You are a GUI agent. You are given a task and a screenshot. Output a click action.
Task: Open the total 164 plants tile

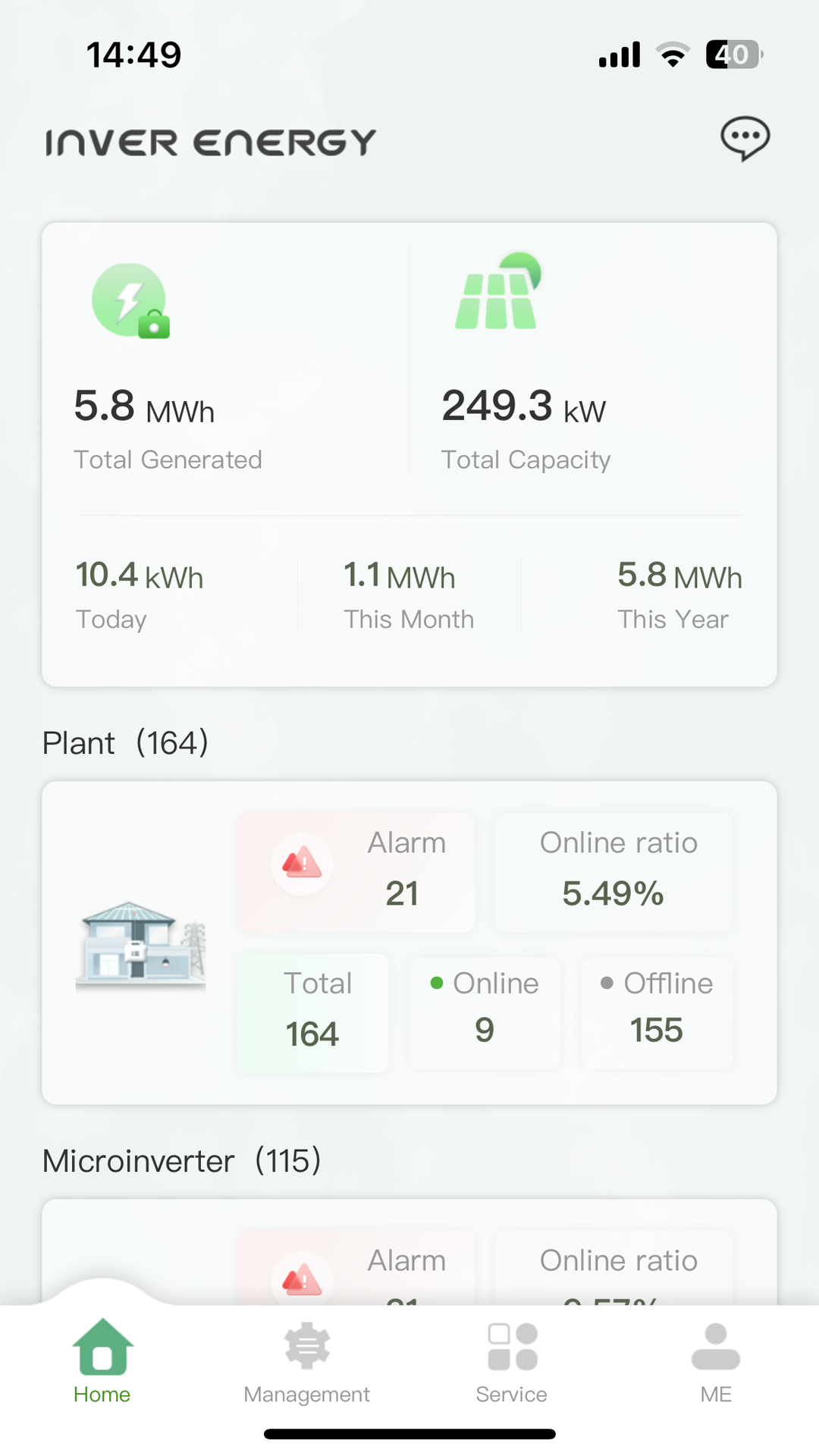312,1012
